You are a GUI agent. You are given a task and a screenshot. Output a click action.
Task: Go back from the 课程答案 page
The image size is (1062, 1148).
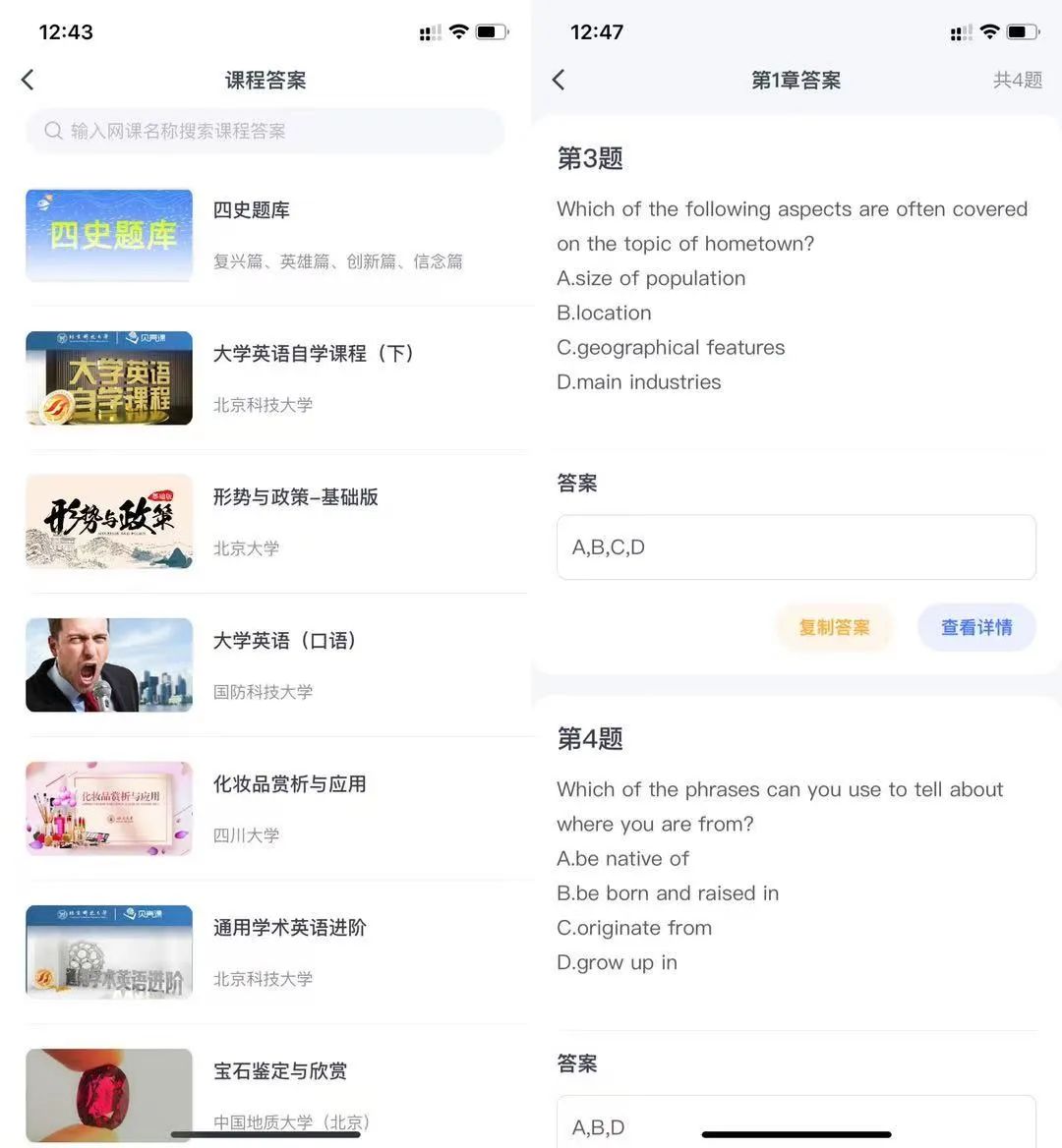click(28, 80)
